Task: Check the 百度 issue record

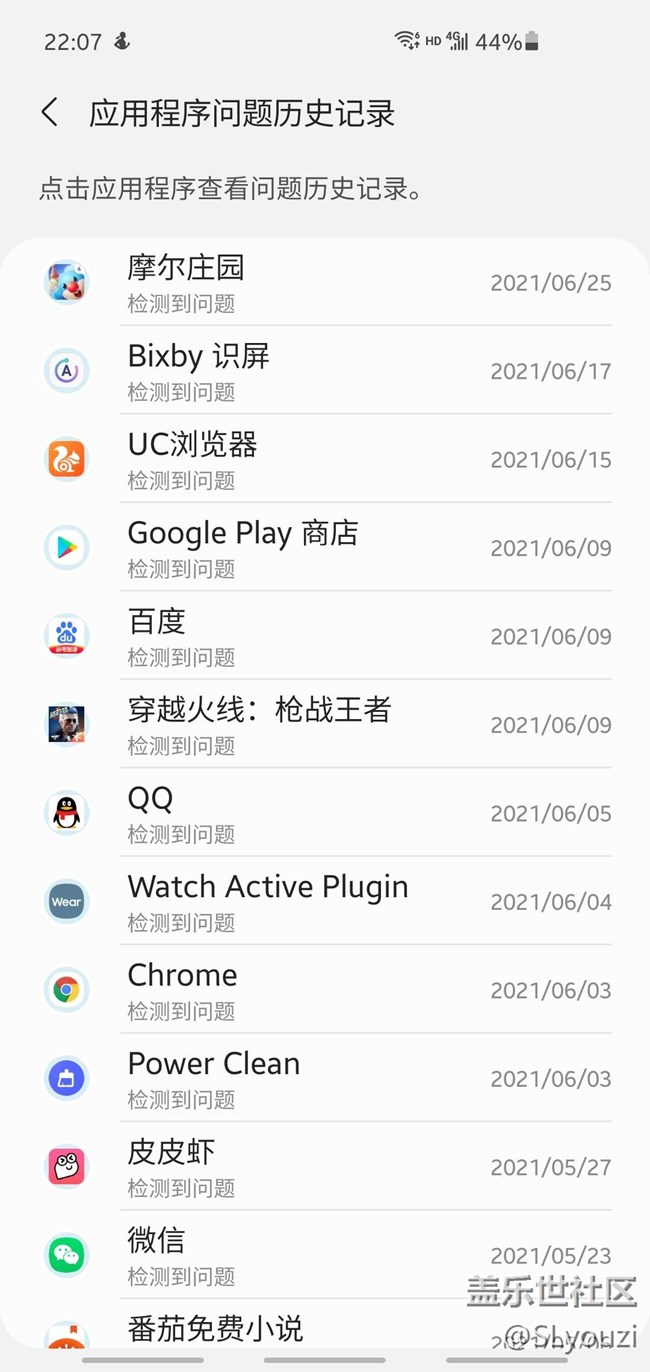Action: tap(325, 636)
